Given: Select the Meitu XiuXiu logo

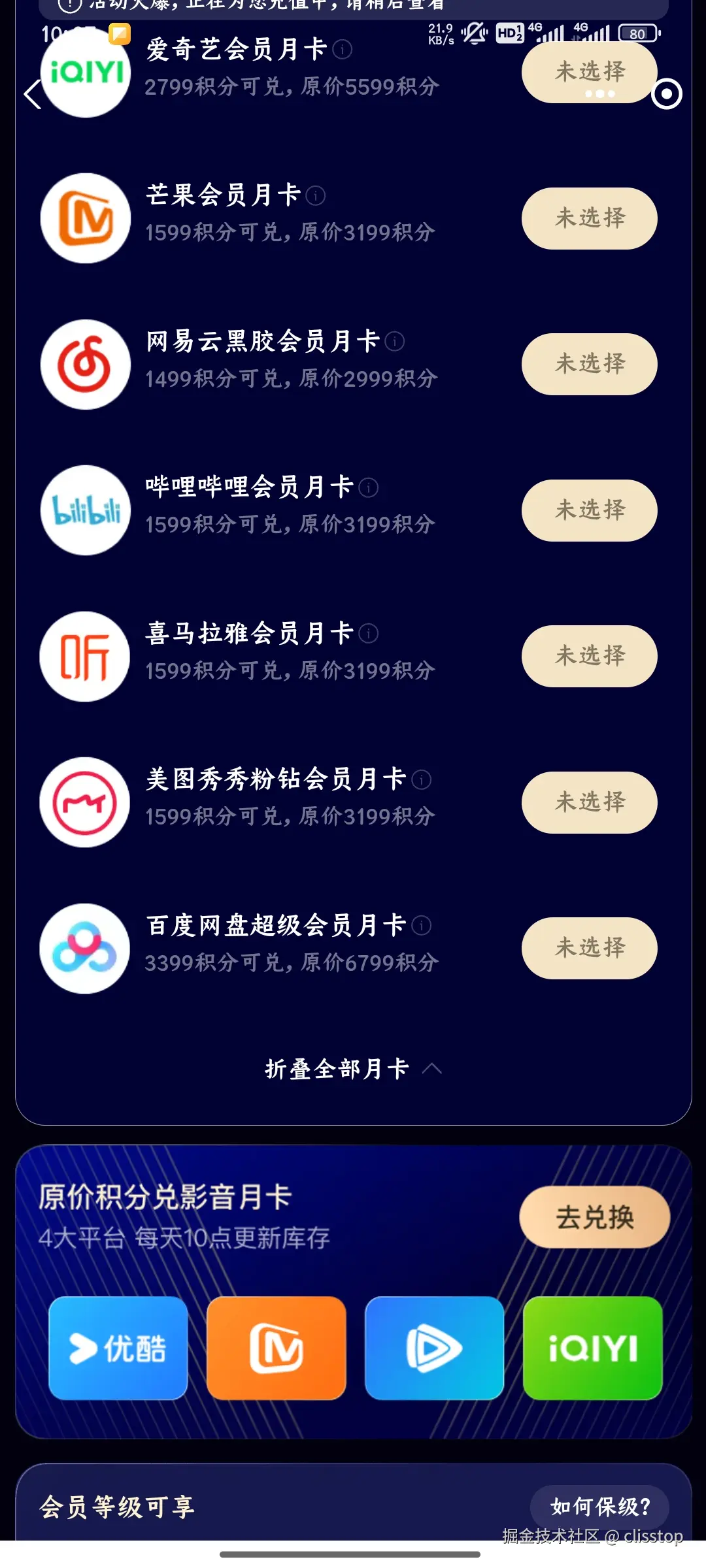Looking at the screenshot, I should pos(85,802).
